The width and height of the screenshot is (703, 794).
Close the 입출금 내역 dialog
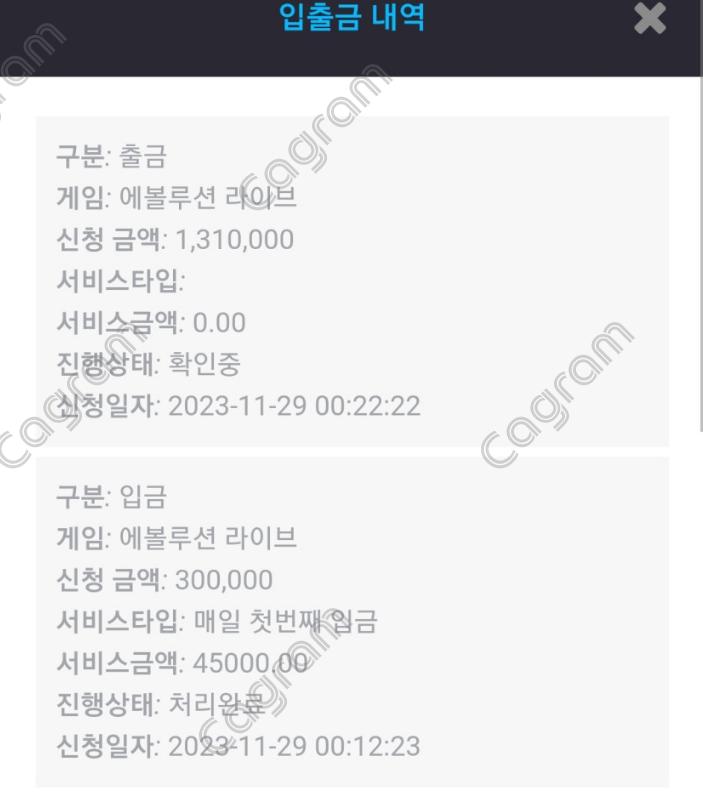[650, 19]
